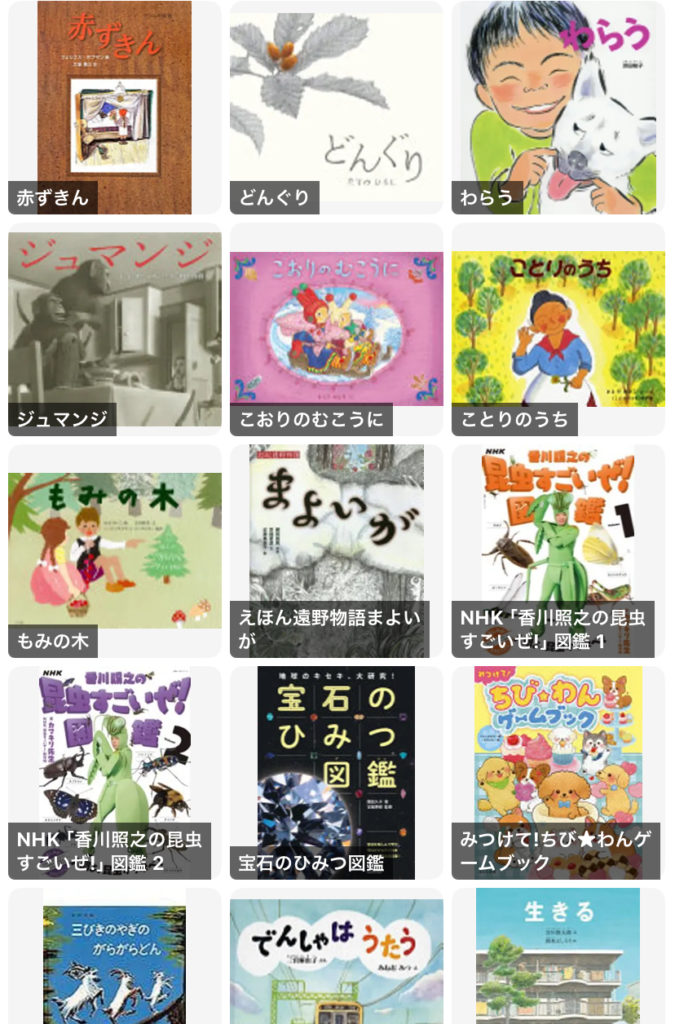Open the ことりのうち book
This screenshot has height=1024, width=675.
pyautogui.click(x=558, y=329)
